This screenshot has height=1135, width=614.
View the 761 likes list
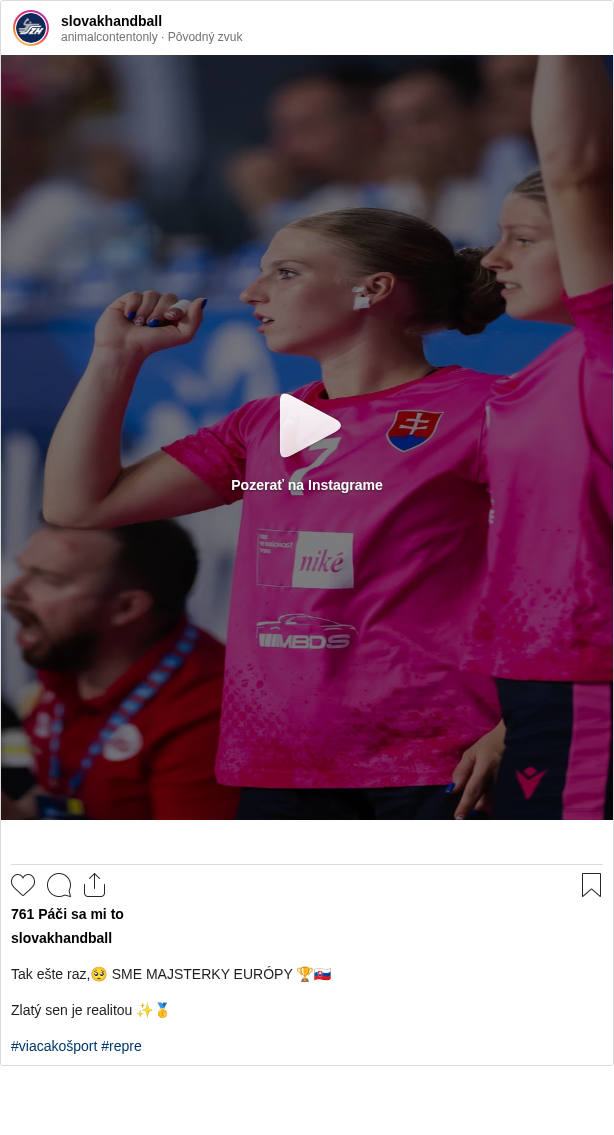(67, 914)
